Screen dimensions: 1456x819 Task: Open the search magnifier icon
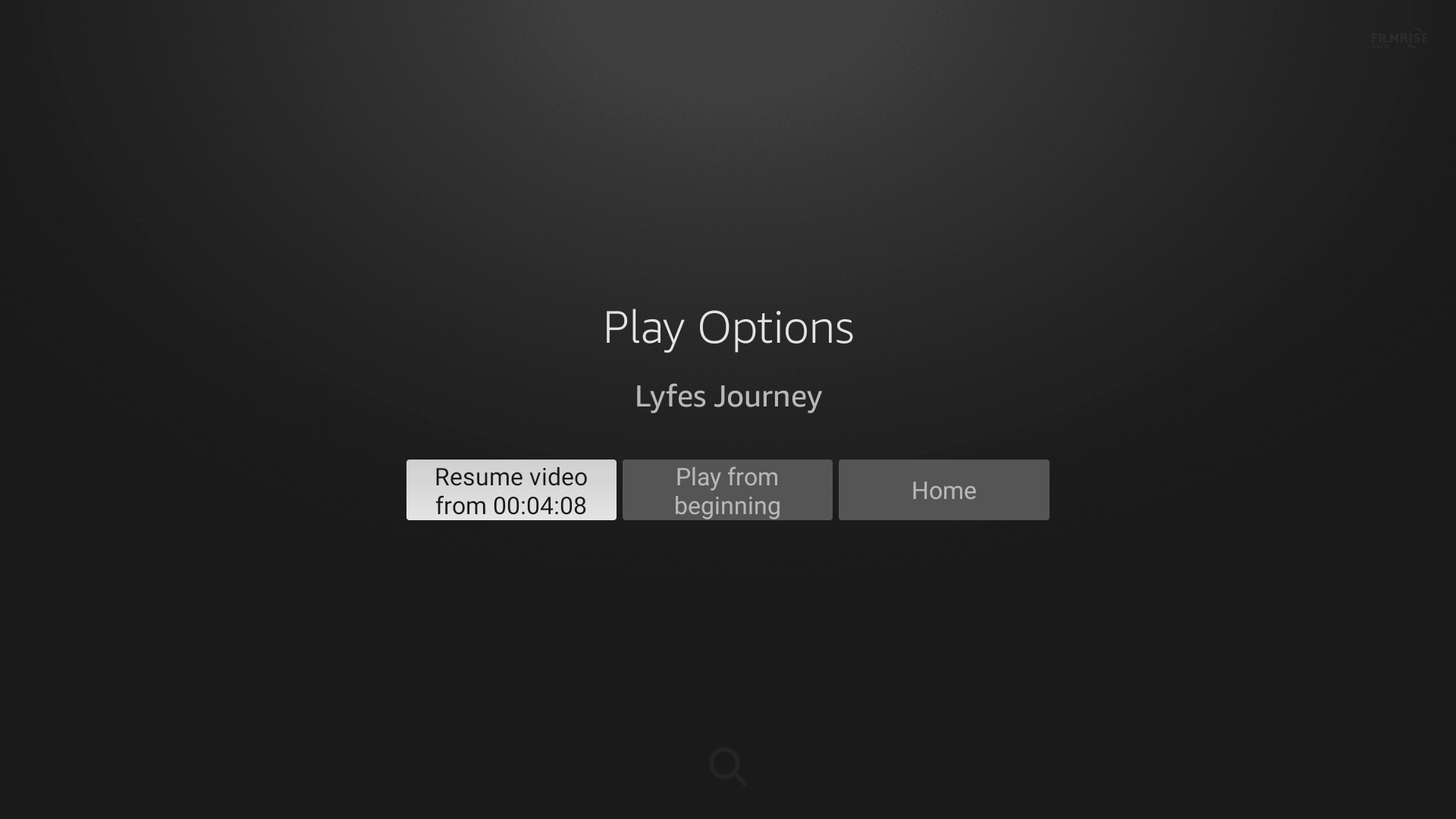(727, 766)
